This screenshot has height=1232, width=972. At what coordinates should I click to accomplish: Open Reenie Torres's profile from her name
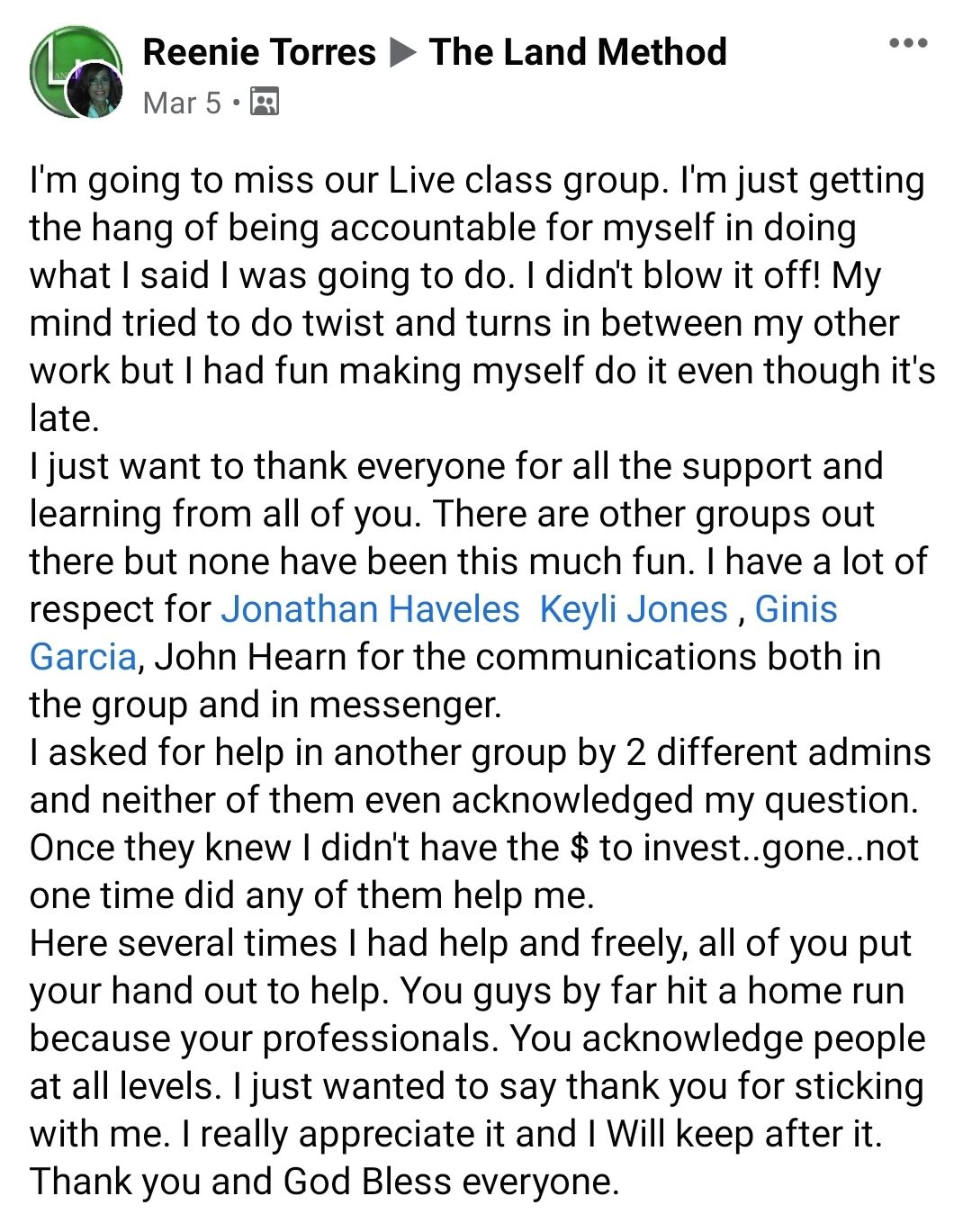coord(259,52)
